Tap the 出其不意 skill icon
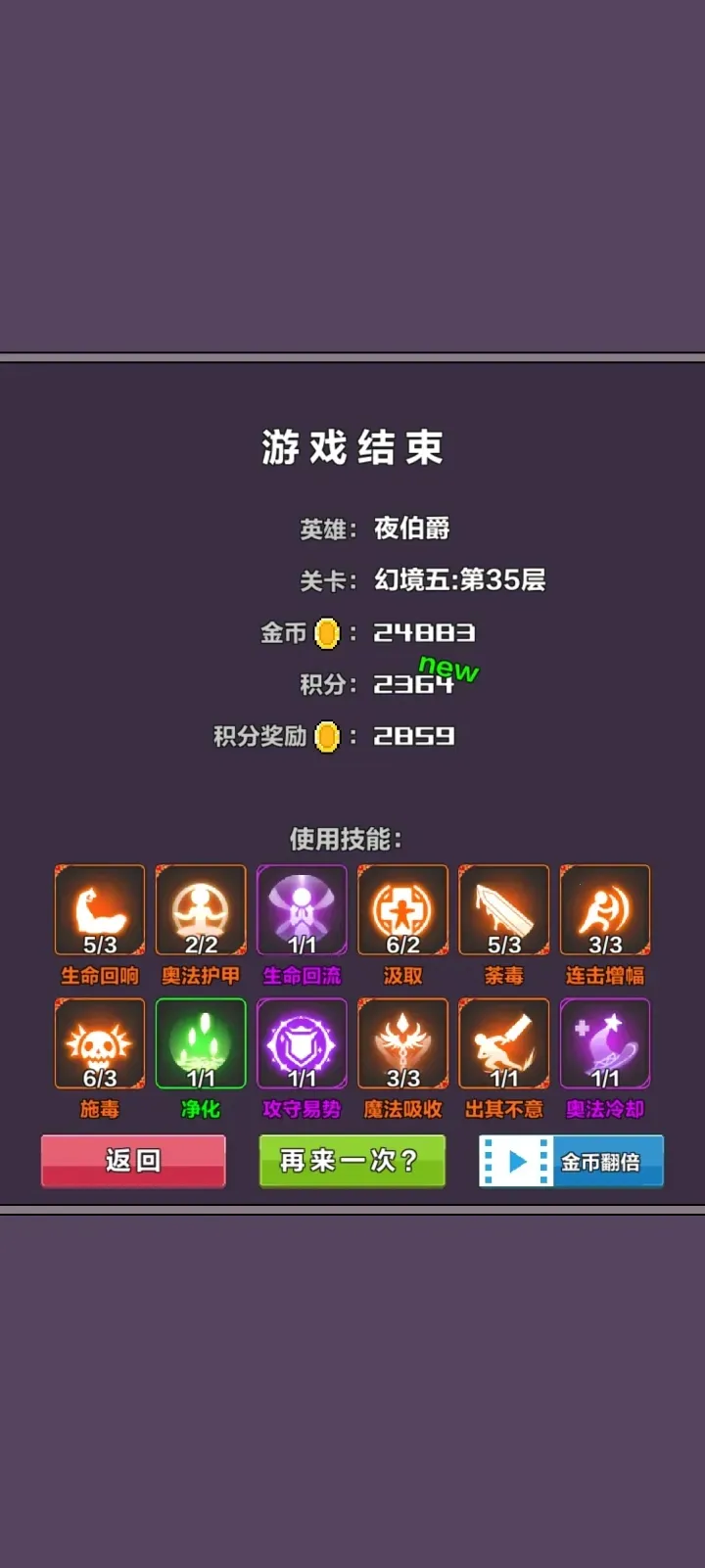 point(504,1043)
